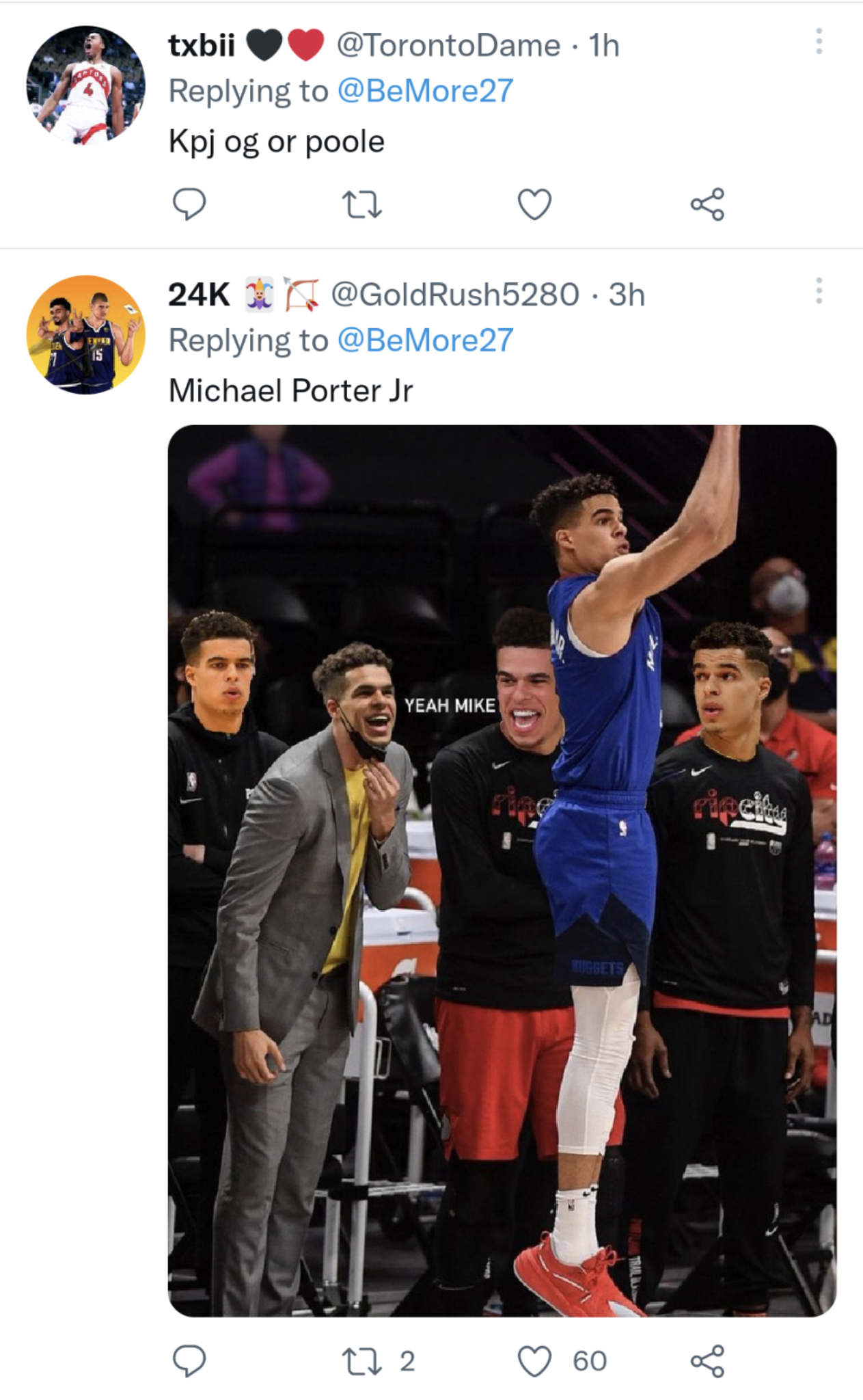Screen dimensions: 863x1400
Task: Share 24K's Michael Porter Jr tweet
Action: point(707,1360)
